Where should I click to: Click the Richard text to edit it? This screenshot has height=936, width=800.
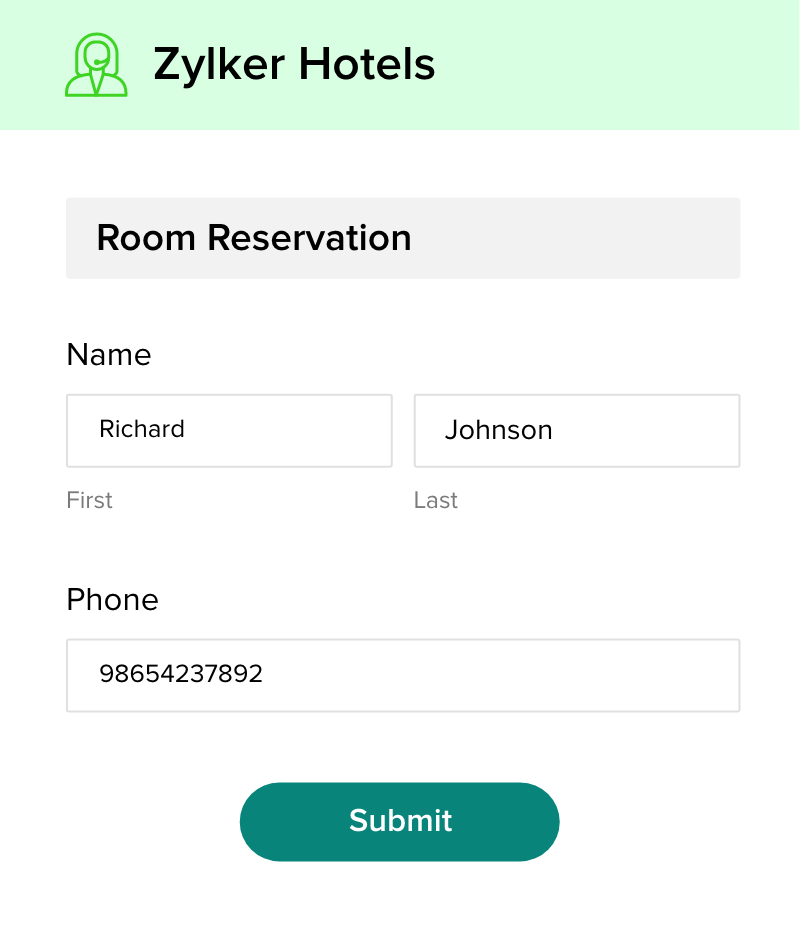coord(142,429)
